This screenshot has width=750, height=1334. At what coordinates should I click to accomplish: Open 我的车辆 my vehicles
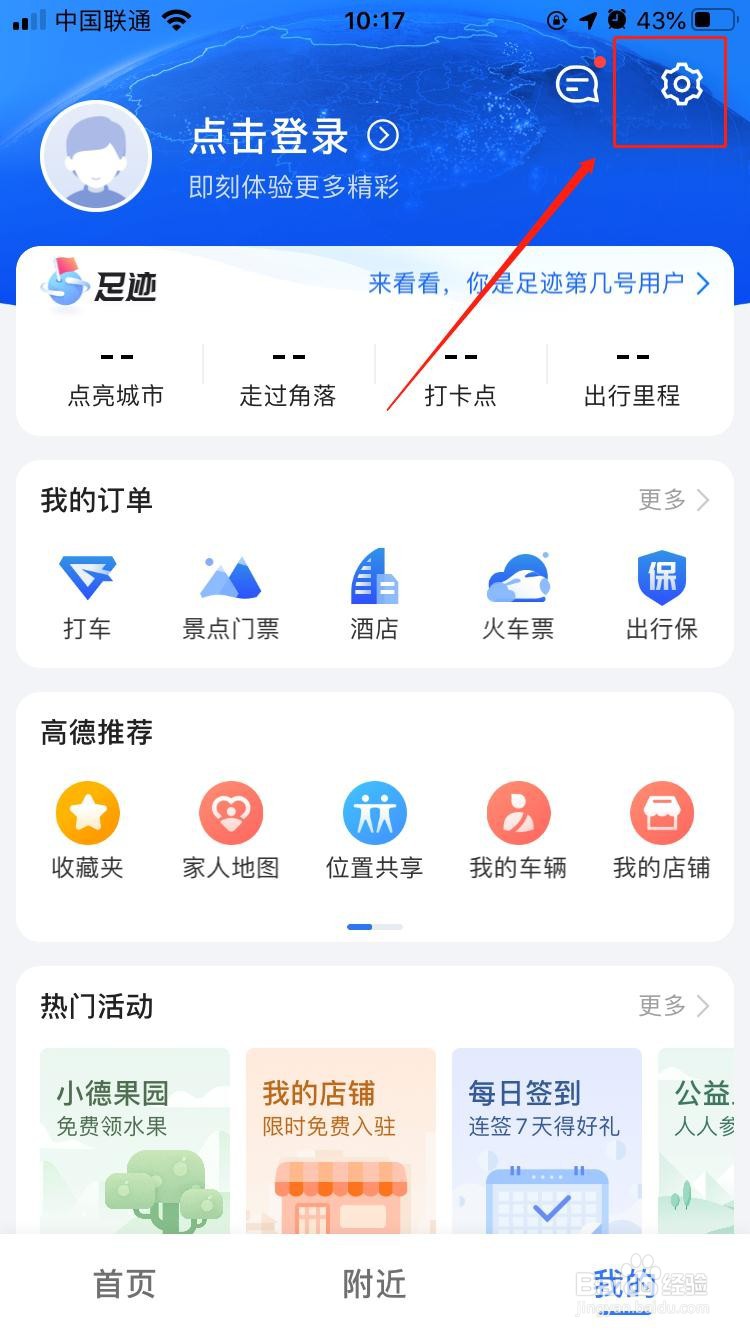(x=517, y=812)
